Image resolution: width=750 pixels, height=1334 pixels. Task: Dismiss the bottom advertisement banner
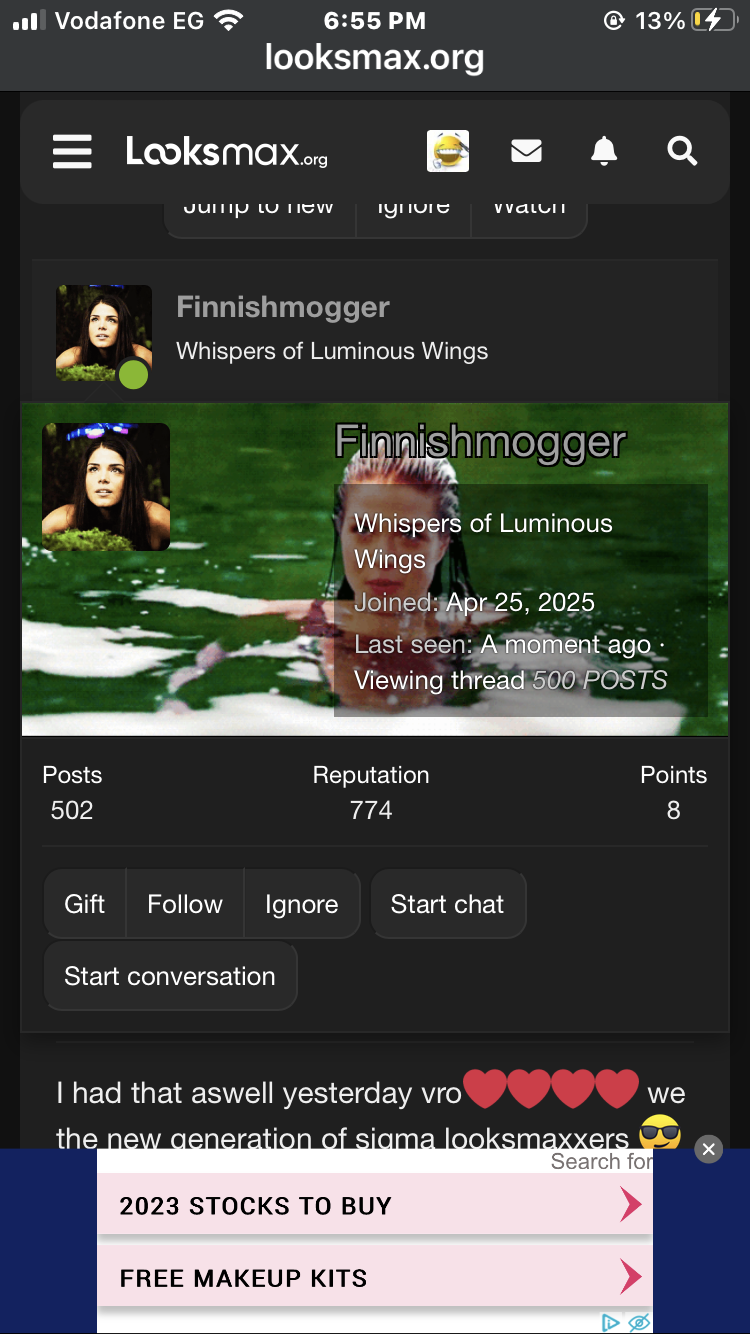(x=708, y=1149)
